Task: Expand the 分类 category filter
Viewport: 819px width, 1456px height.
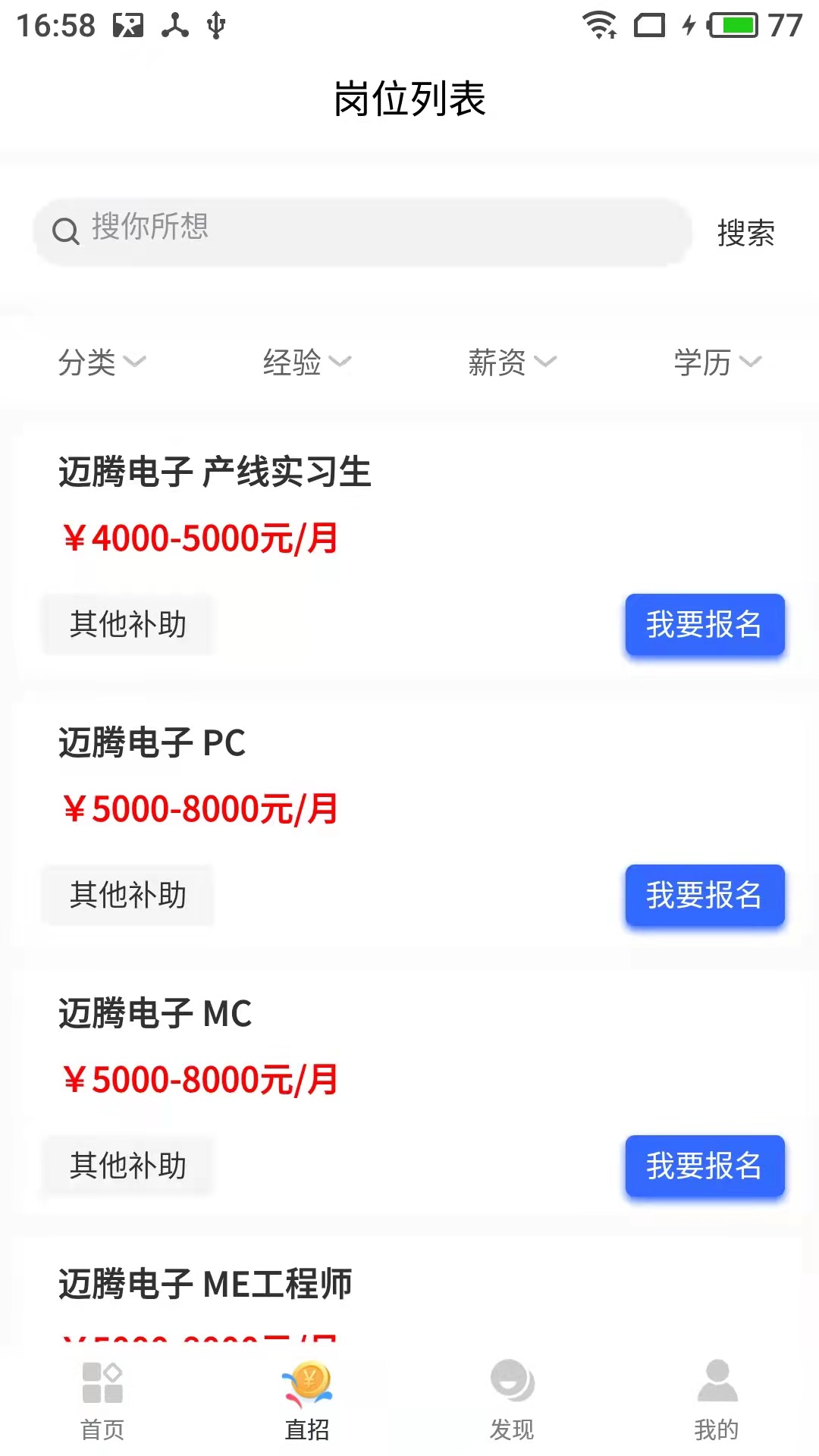Action: pos(102,363)
